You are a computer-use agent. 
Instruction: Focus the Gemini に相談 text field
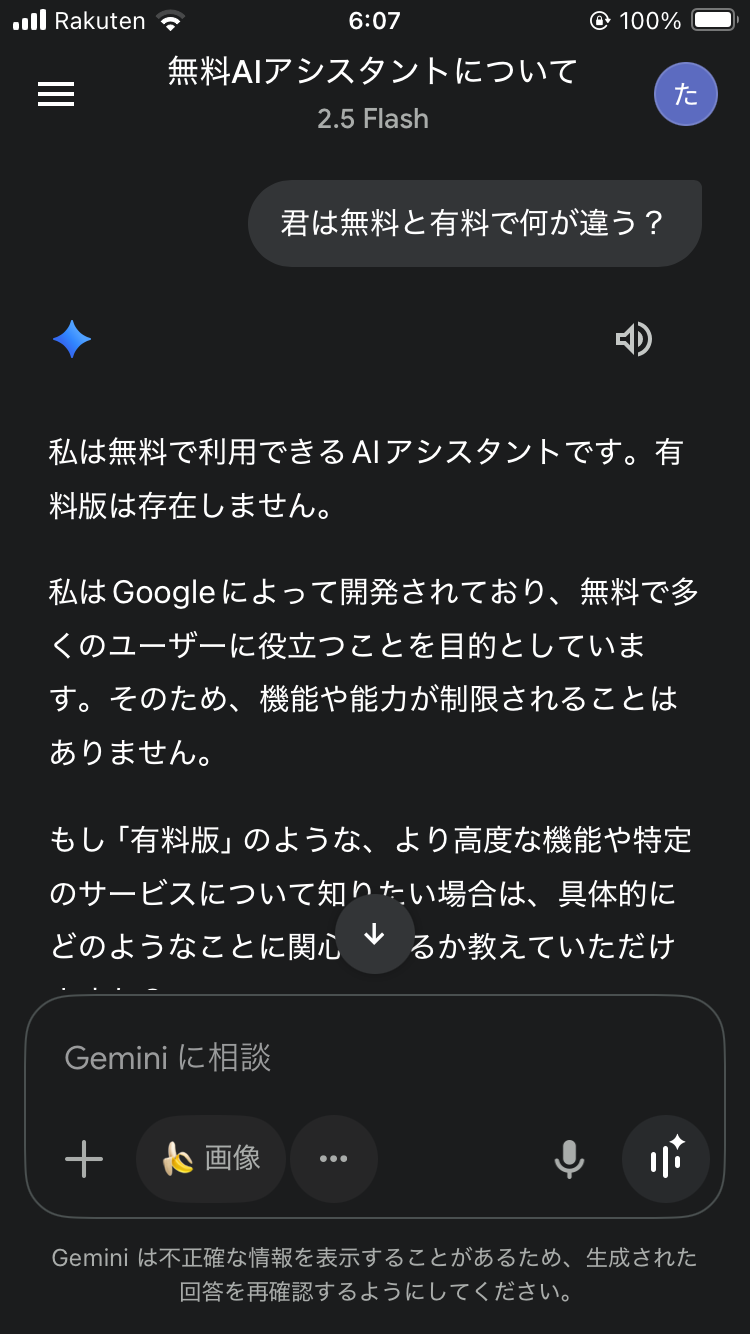point(375,1057)
